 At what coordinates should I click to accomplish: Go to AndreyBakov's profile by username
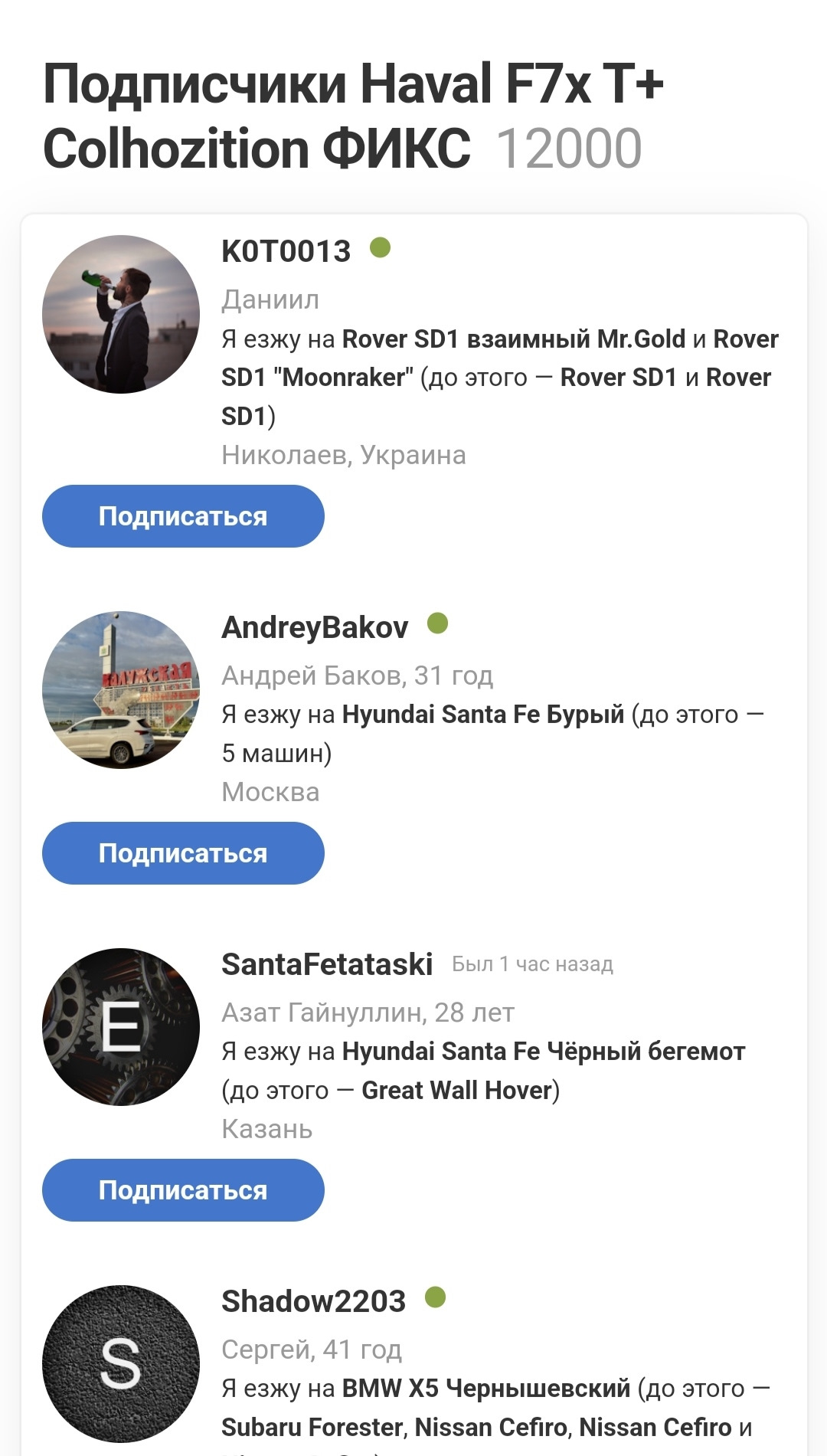pyautogui.click(x=315, y=627)
